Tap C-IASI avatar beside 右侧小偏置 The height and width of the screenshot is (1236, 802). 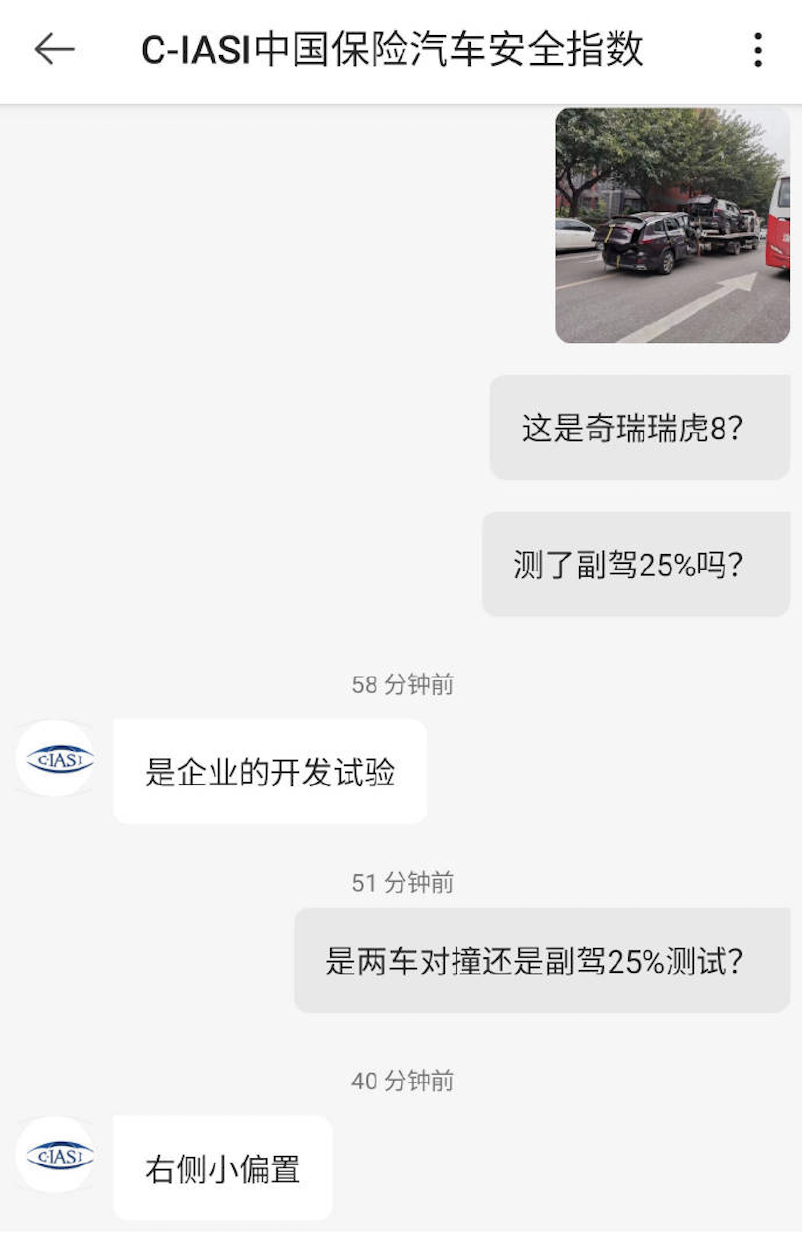(x=56, y=1155)
